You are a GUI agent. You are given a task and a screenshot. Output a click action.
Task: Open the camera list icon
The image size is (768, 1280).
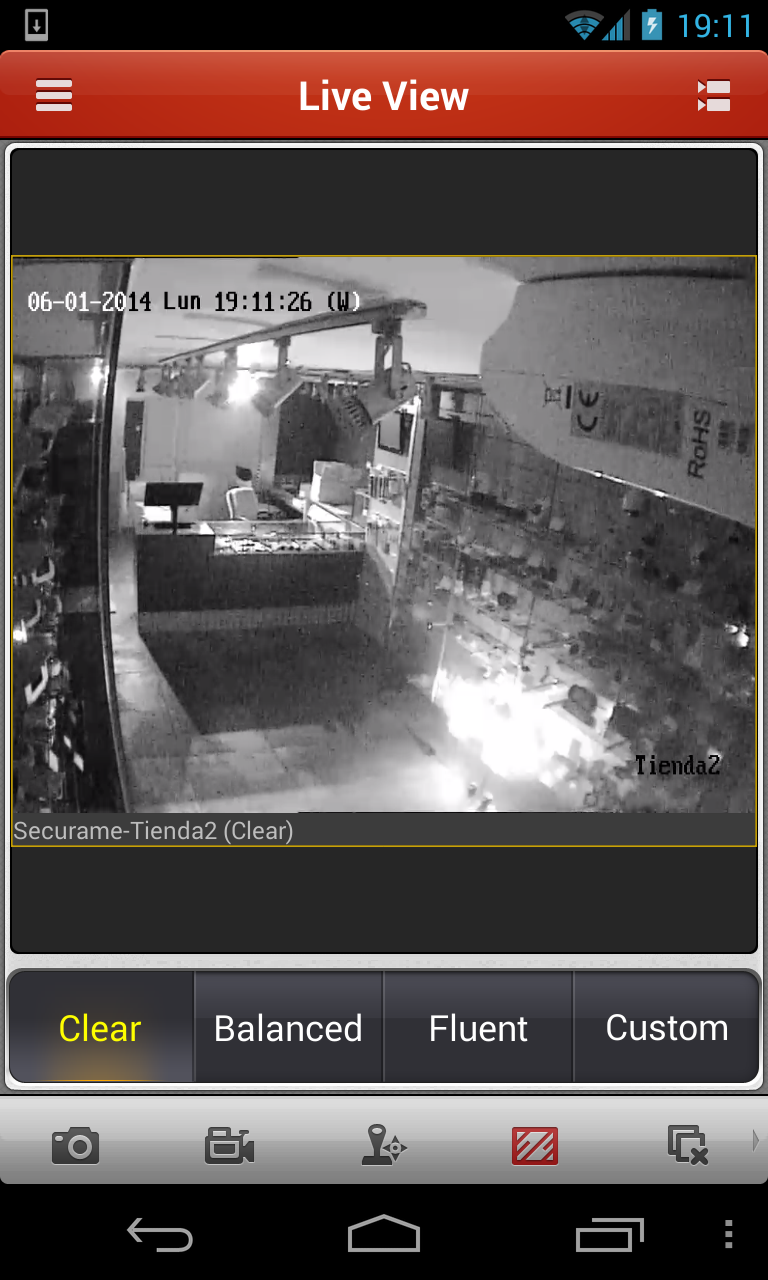(x=714, y=96)
